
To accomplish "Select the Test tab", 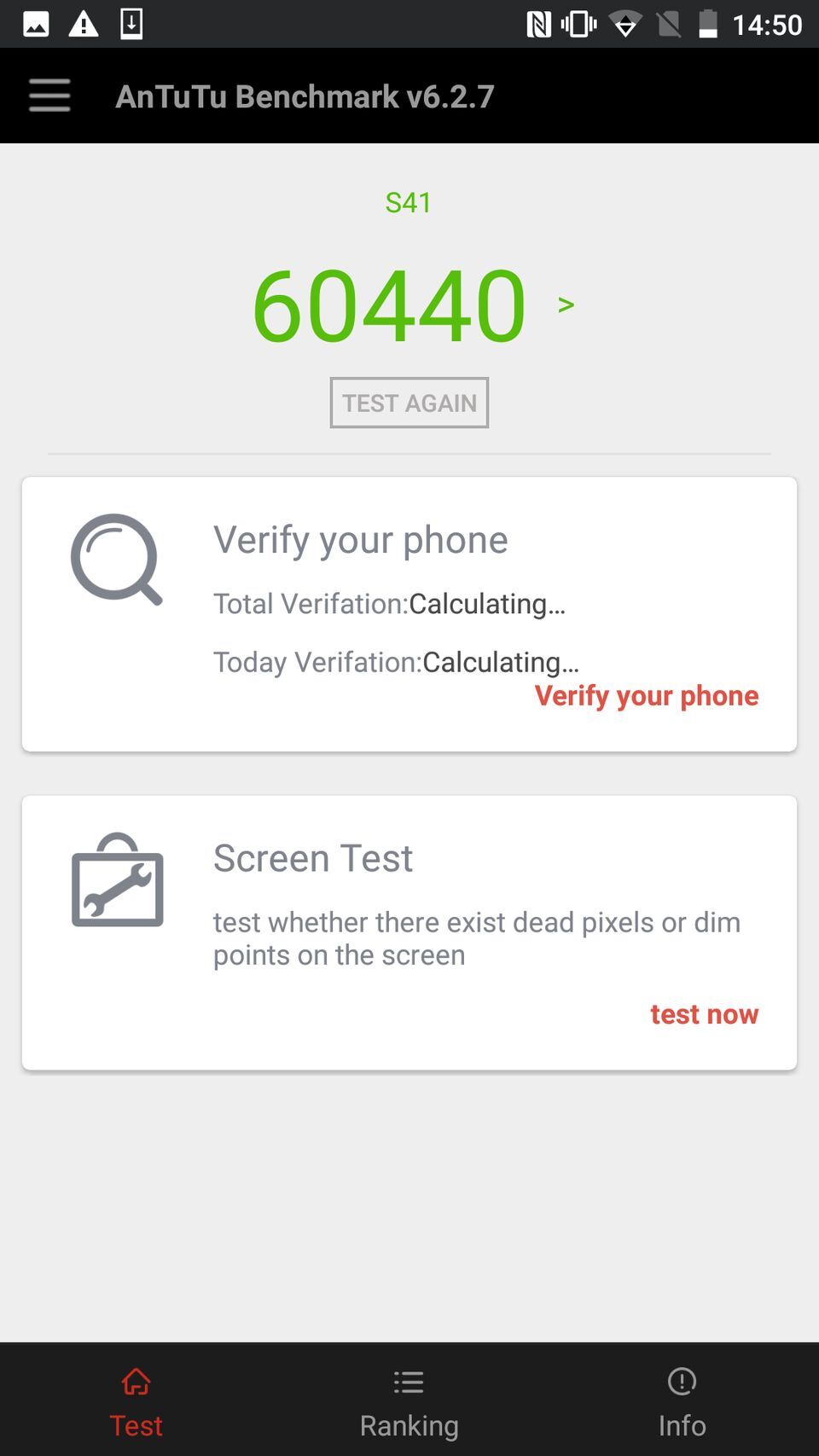I will tap(136, 1403).
